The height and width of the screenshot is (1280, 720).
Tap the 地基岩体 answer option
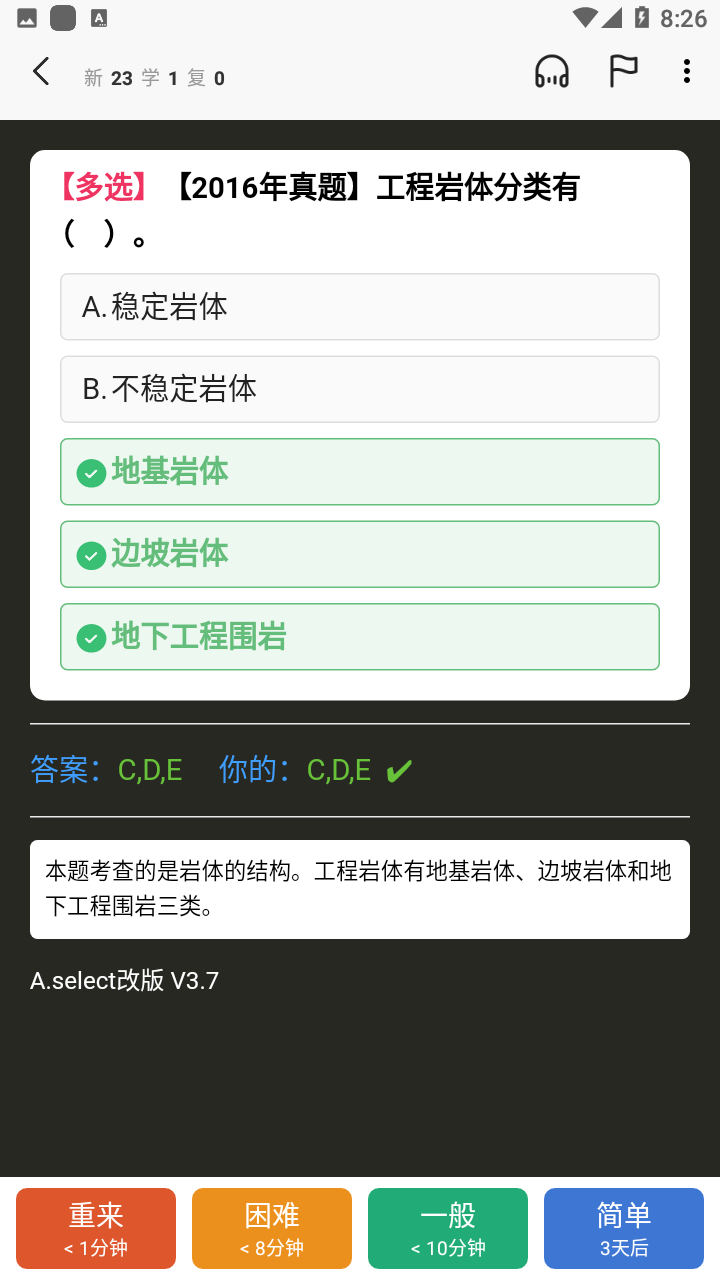pos(360,472)
